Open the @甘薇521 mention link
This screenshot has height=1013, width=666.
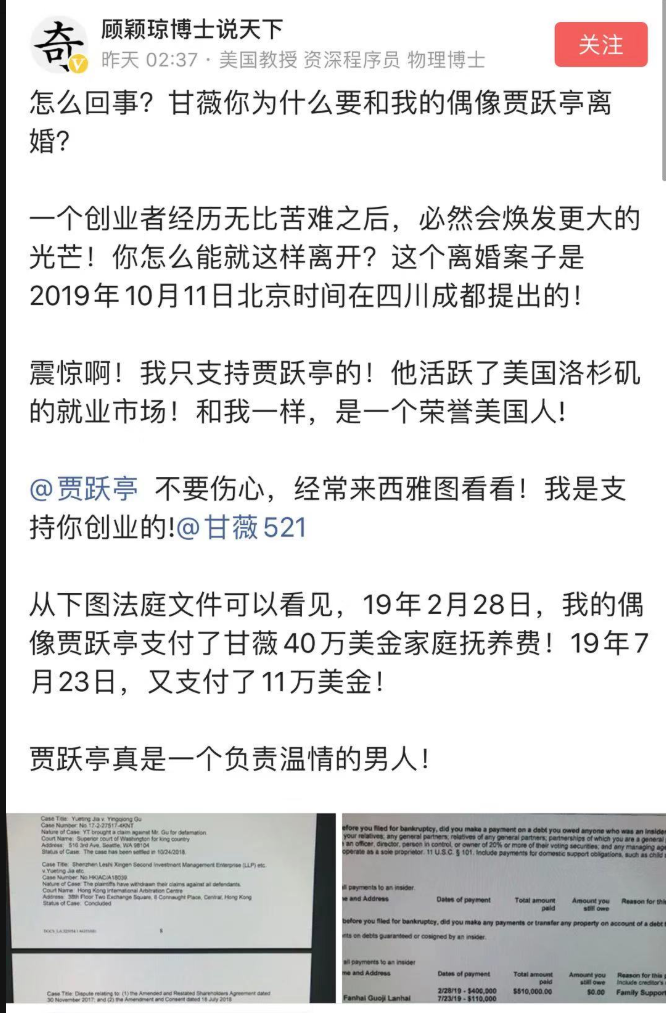click(241, 528)
